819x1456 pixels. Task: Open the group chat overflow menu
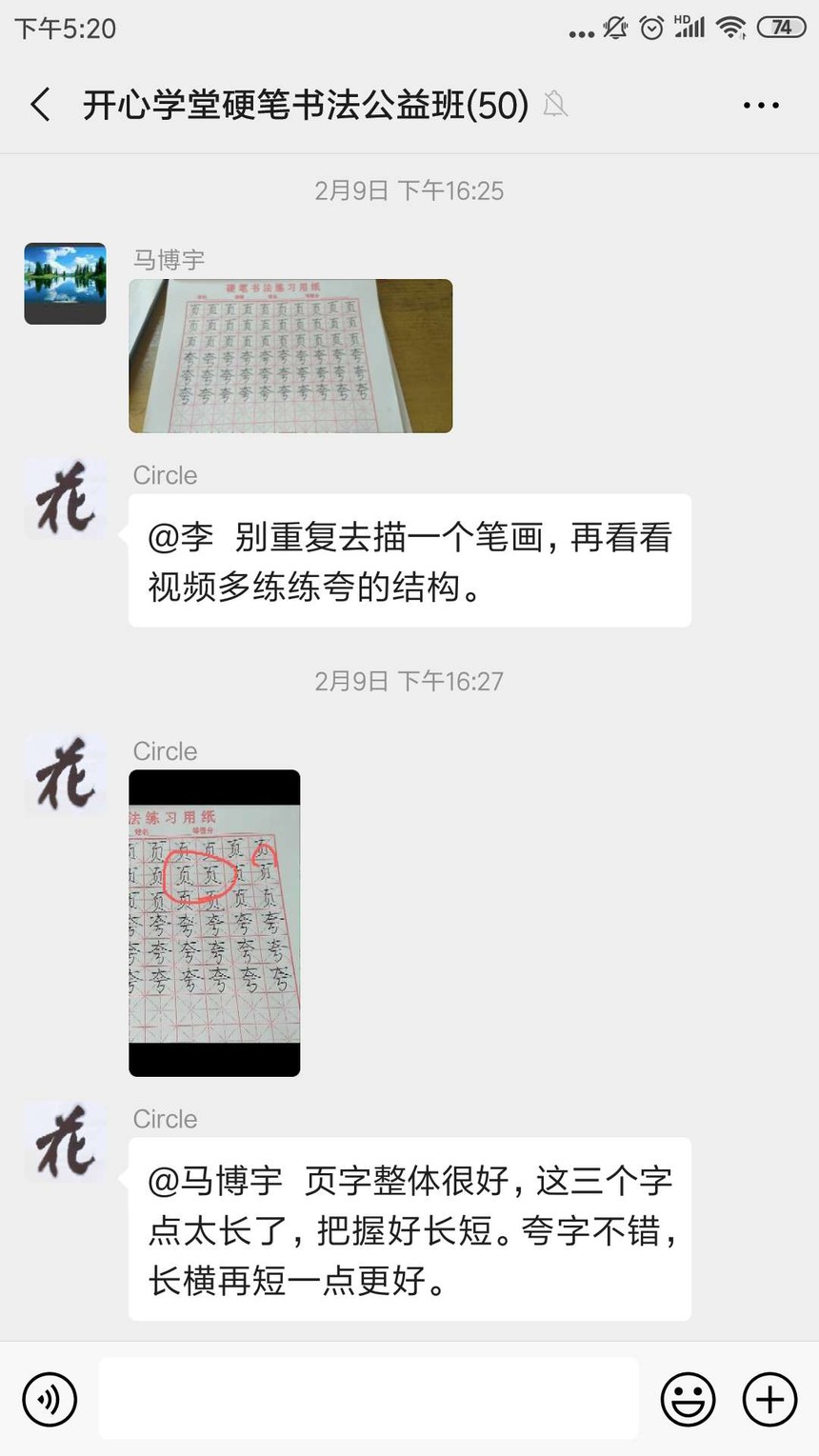click(x=761, y=106)
